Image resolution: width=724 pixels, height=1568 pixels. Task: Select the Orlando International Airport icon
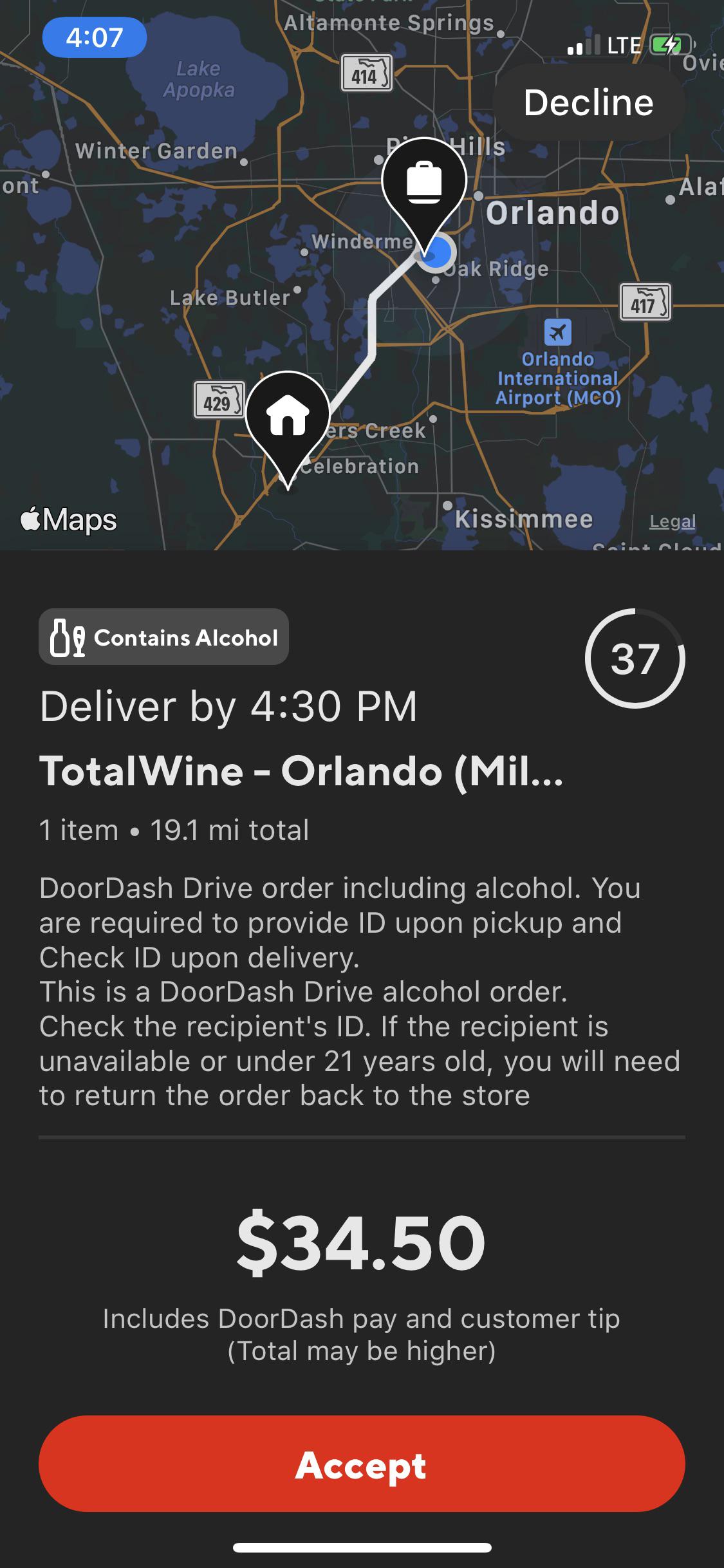[x=557, y=331]
